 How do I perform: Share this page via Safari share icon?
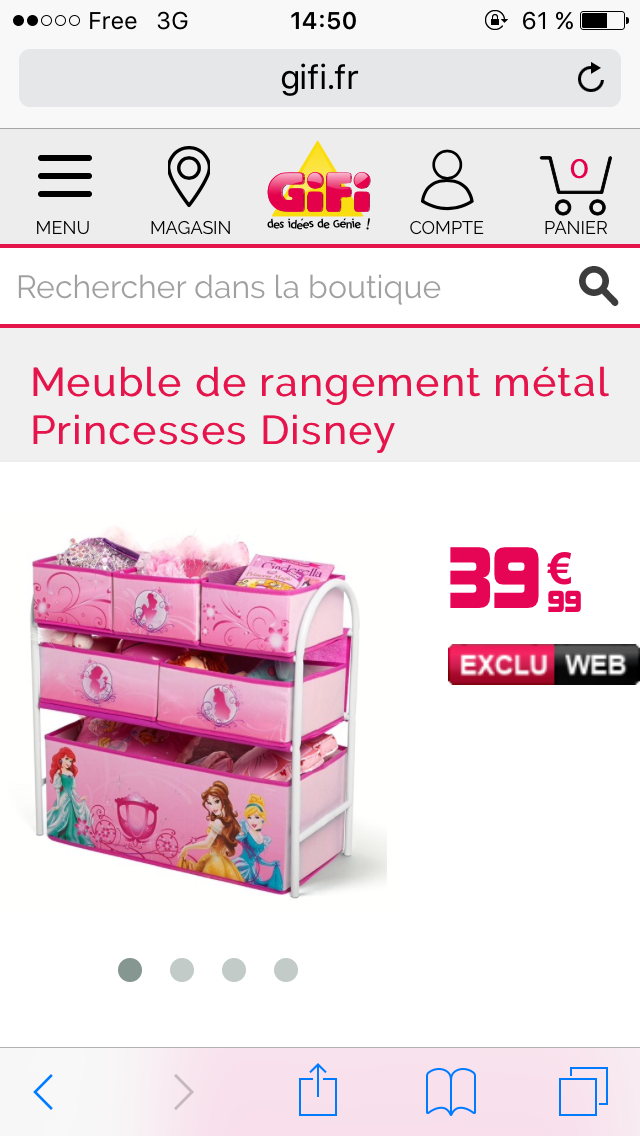320,1089
